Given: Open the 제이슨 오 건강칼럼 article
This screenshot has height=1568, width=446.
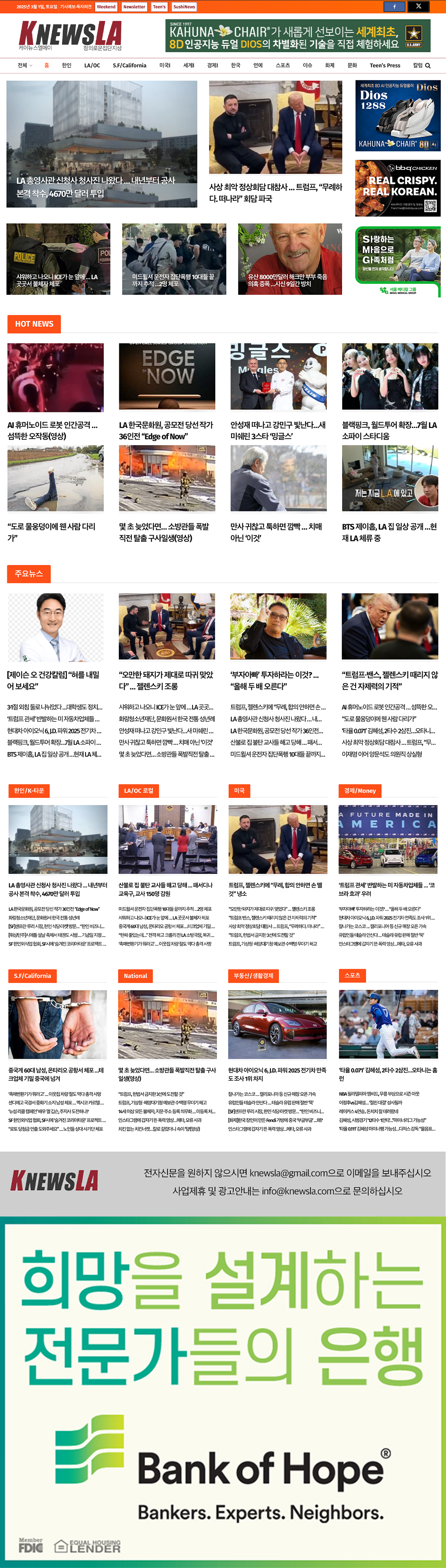Looking at the screenshot, I should (x=53, y=680).
